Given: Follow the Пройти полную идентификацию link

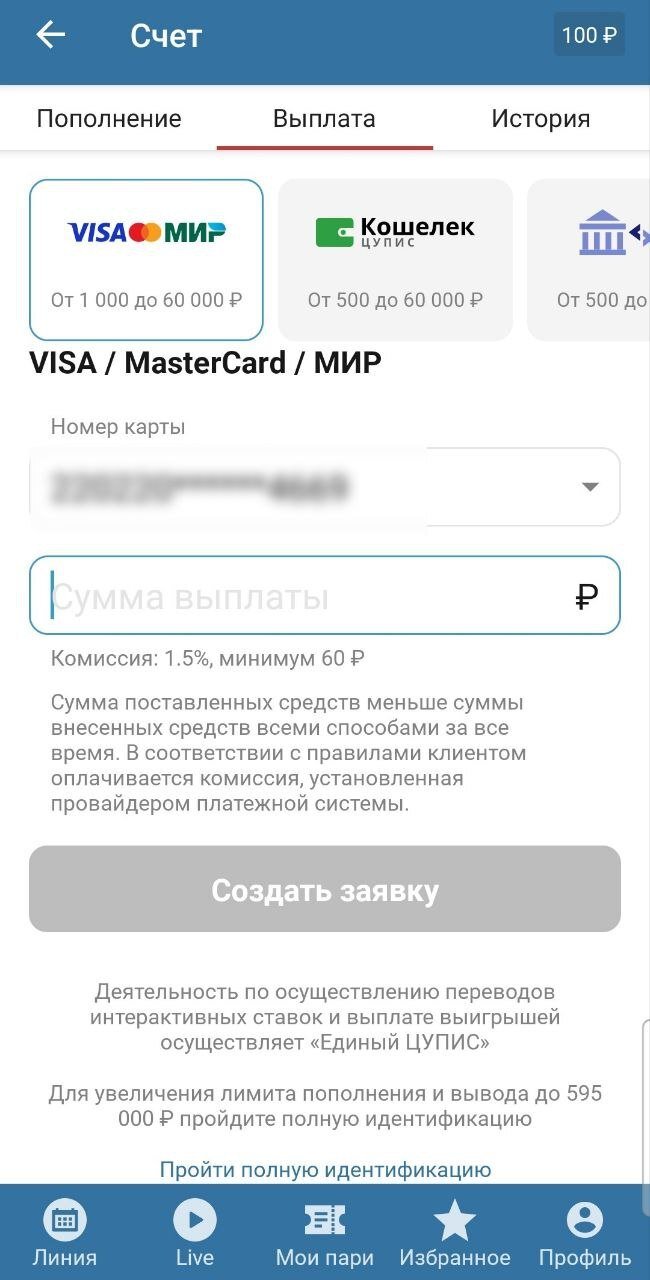Looking at the screenshot, I should [x=325, y=1169].
